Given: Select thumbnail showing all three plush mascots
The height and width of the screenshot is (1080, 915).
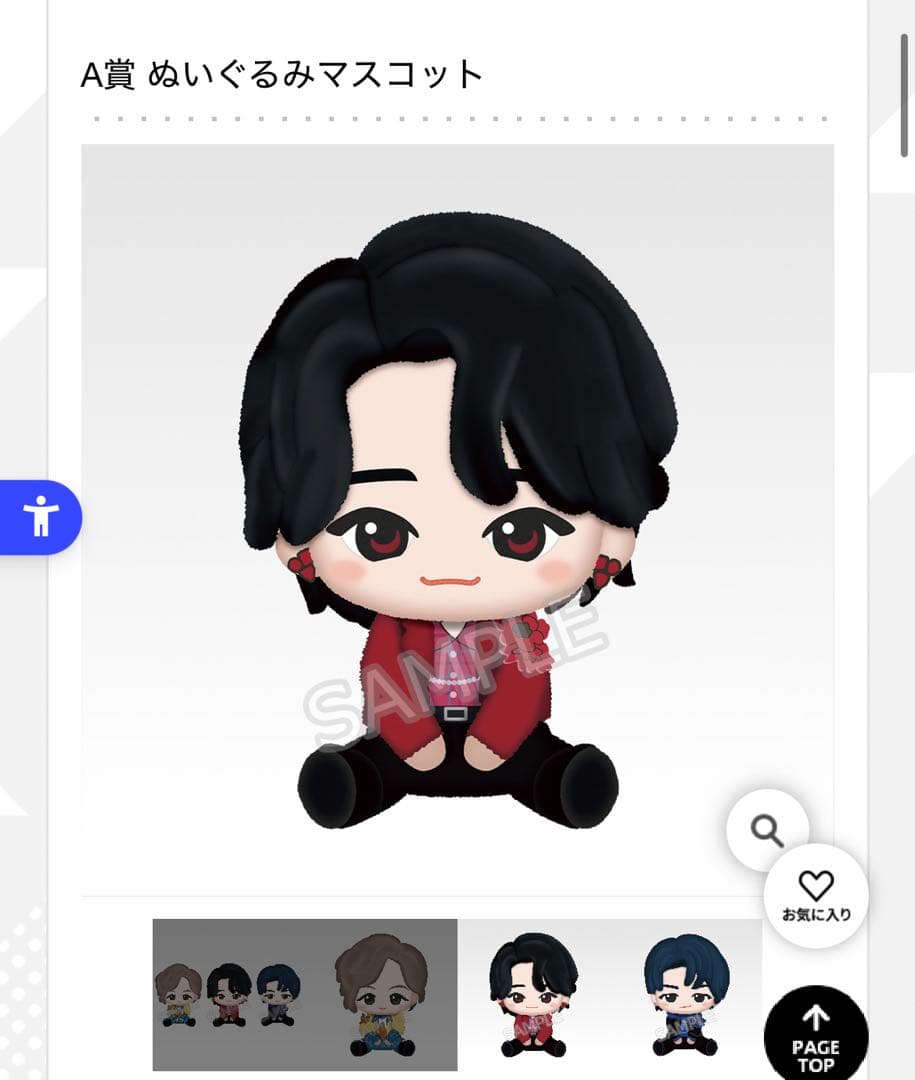Looking at the screenshot, I should pyautogui.click(x=228, y=995).
